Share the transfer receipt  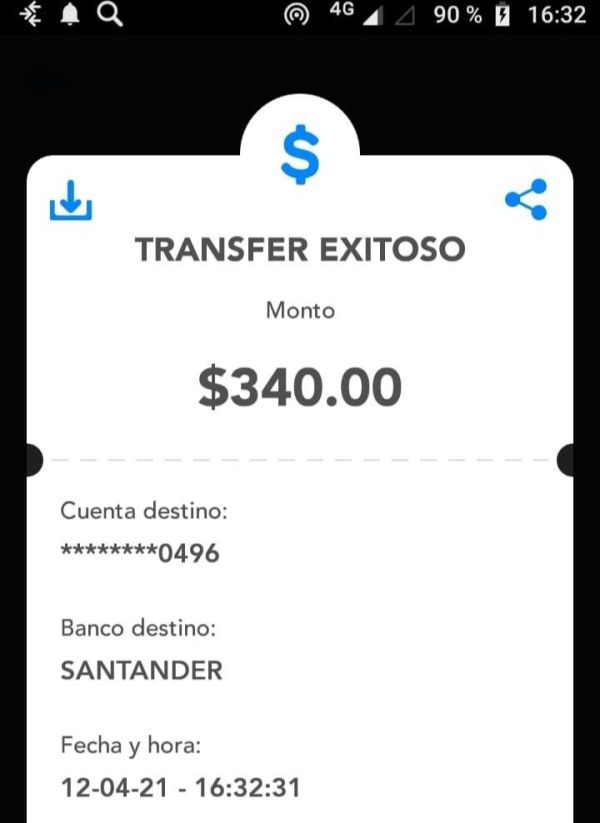point(526,200)
